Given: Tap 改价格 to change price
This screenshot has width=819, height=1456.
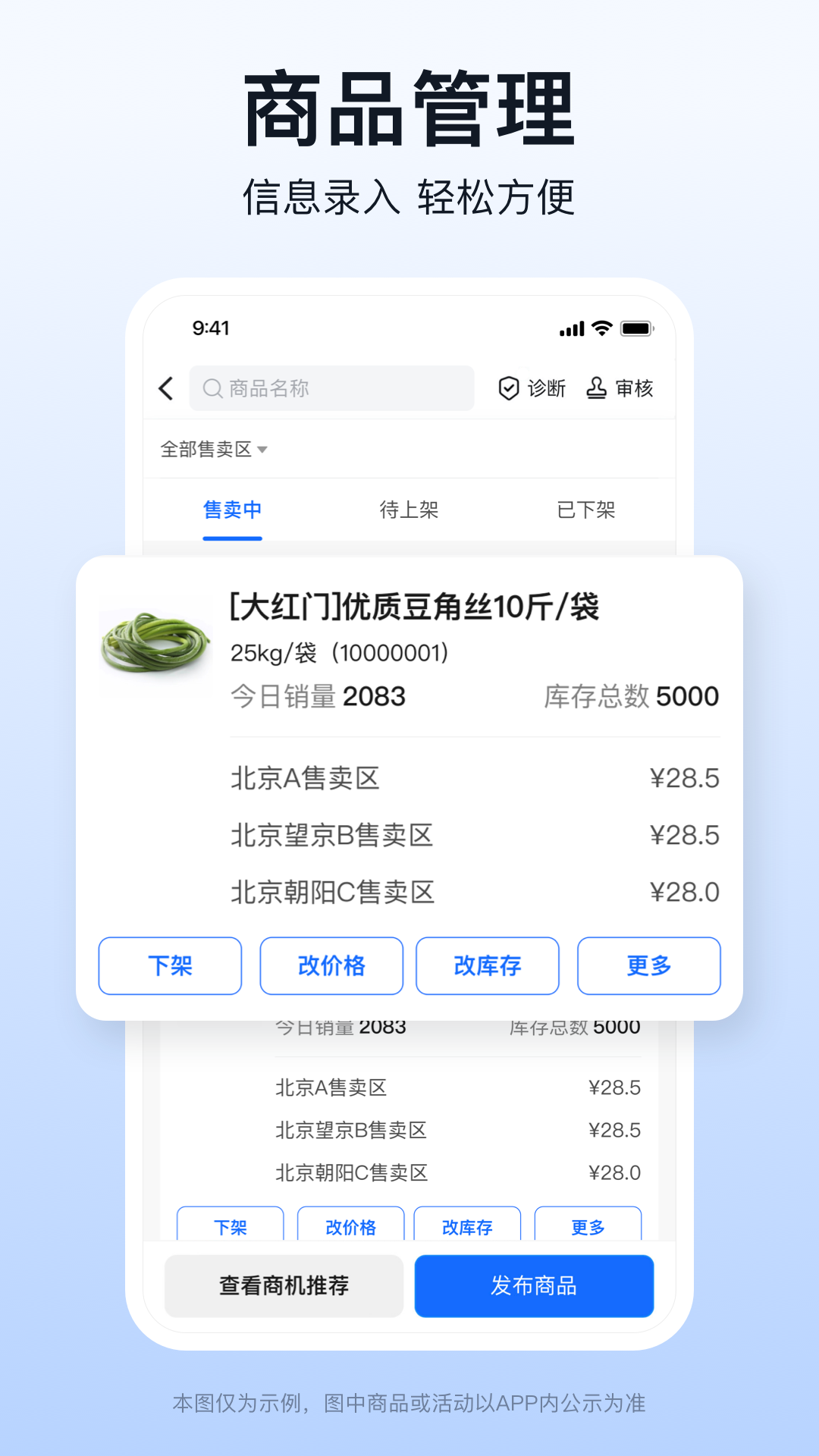Looking at the screenshot, I should click(331, 965).
